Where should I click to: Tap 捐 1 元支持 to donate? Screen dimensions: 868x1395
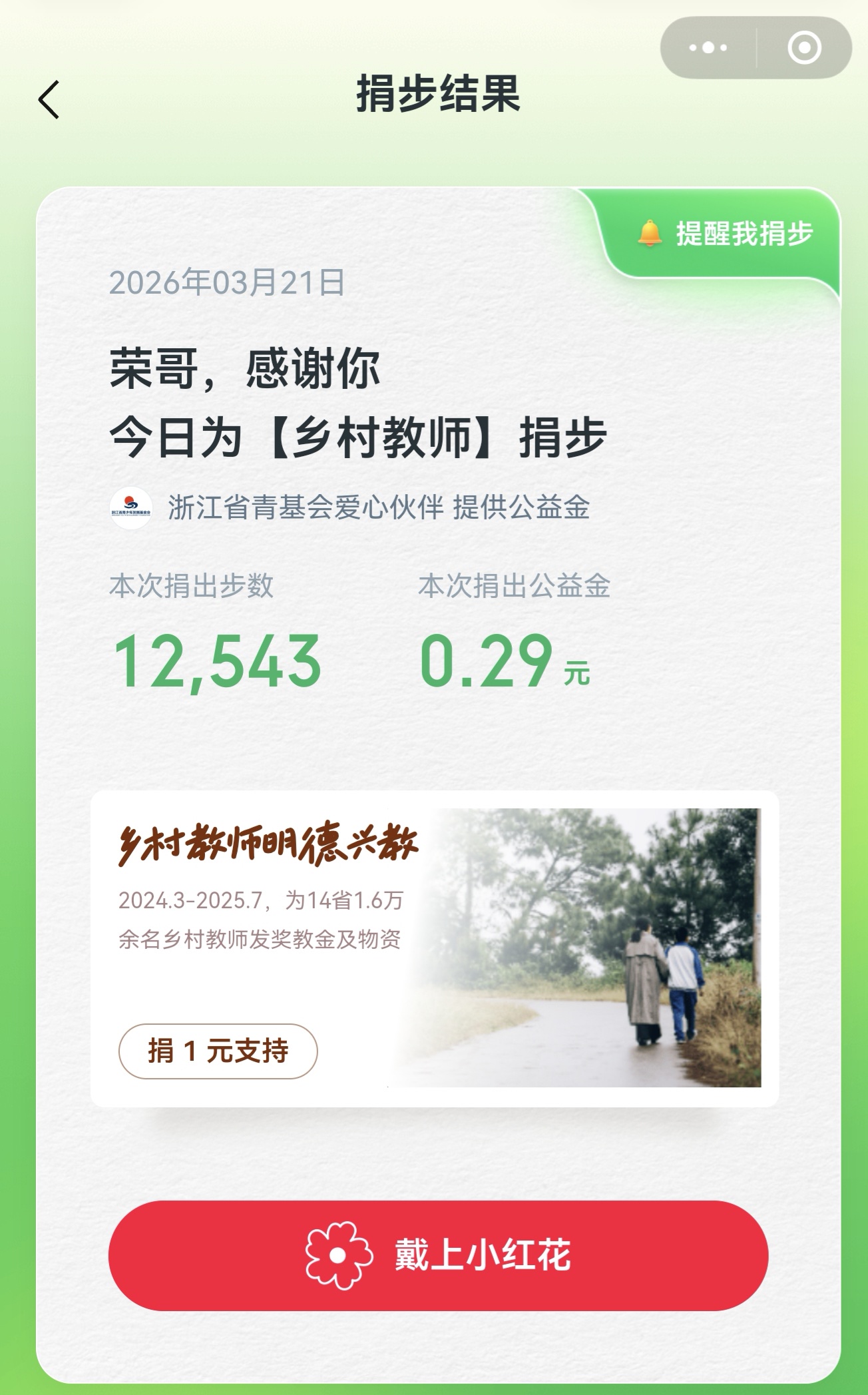(x=218, y=1051)
